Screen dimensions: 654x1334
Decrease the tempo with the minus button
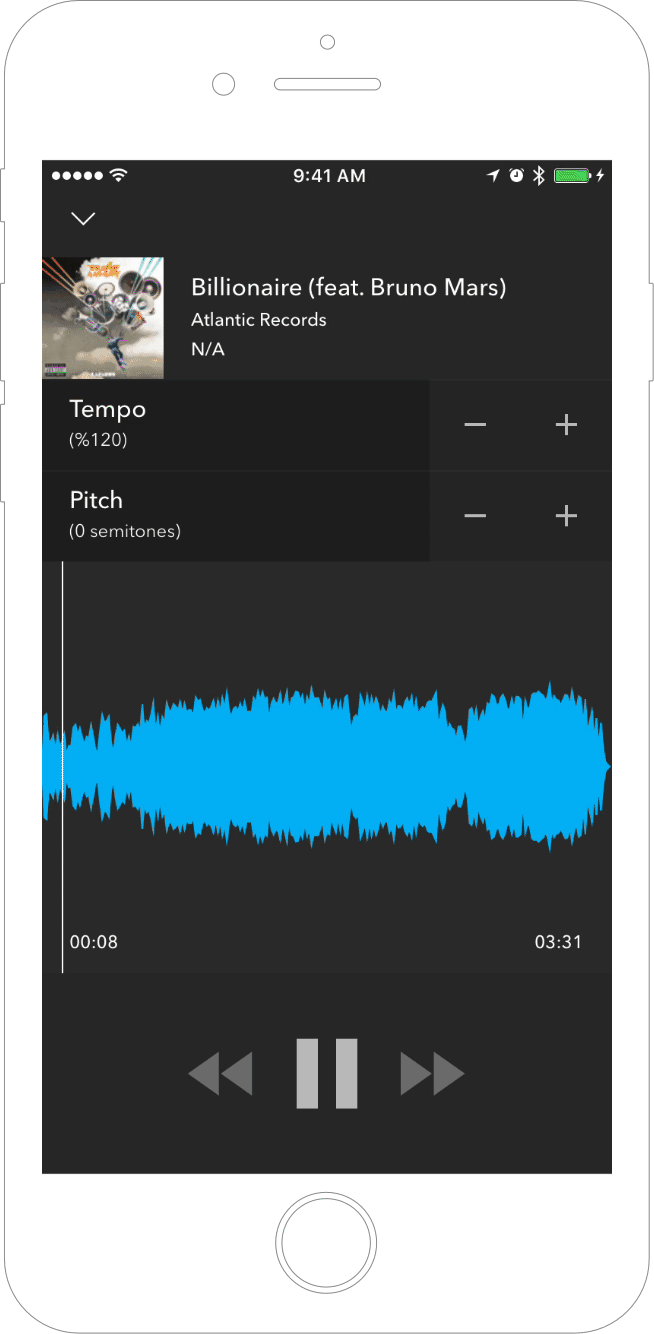point(475,425)
